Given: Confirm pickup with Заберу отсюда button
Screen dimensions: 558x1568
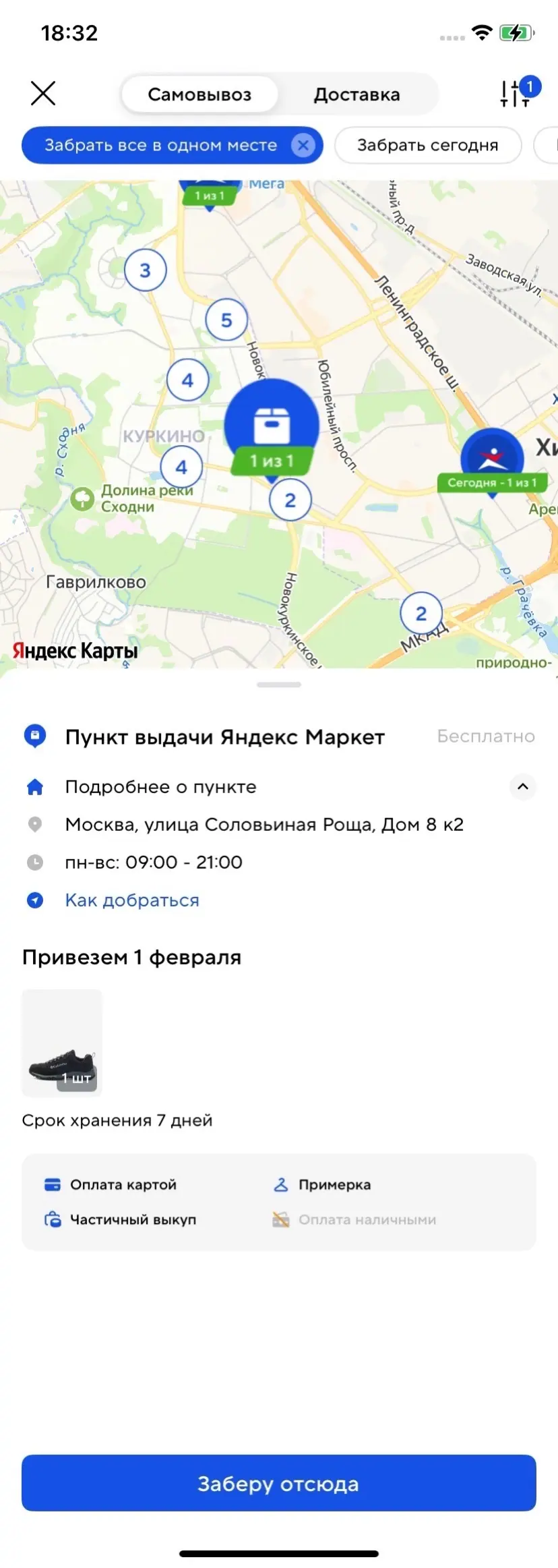Looking at the screenshot, I should pos(279,1484).
